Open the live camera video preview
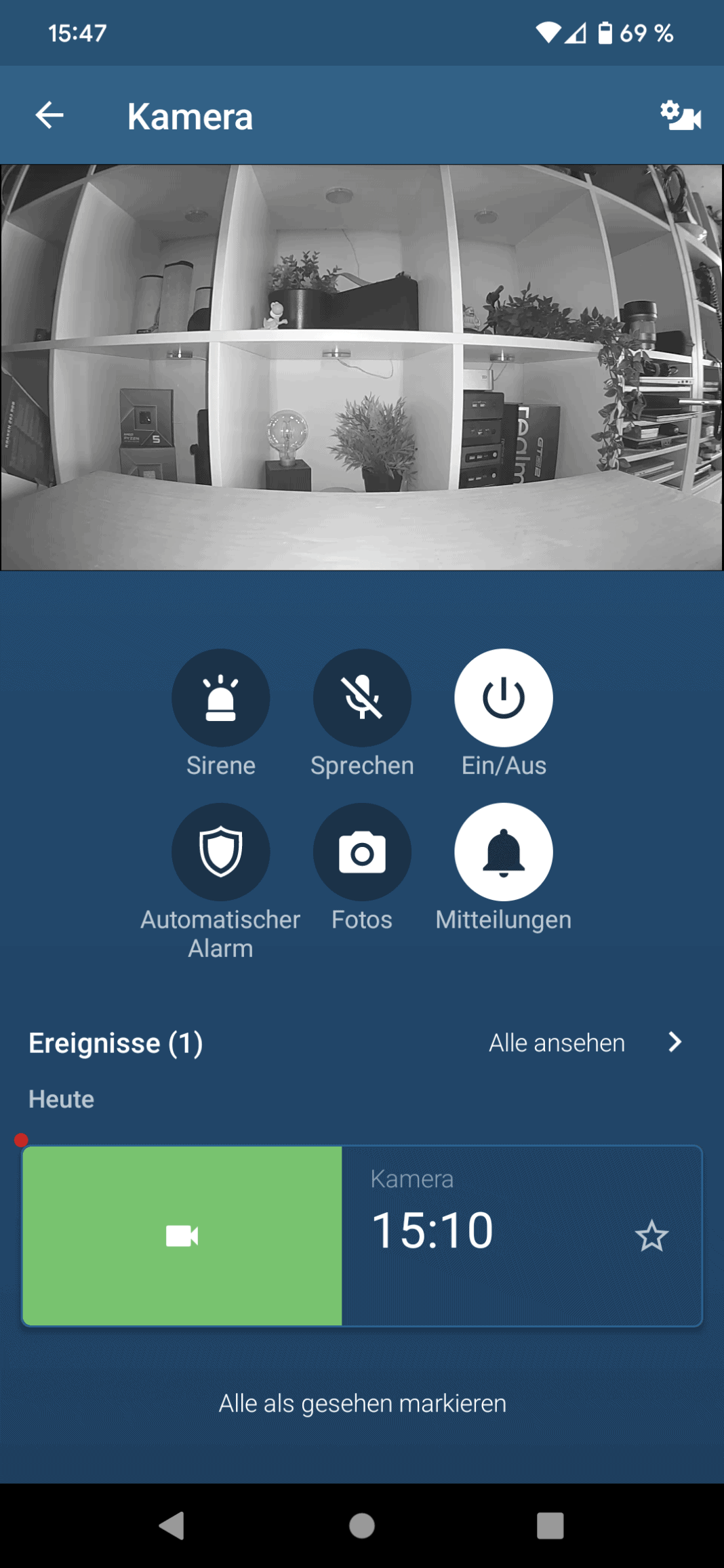 [362, 364]
